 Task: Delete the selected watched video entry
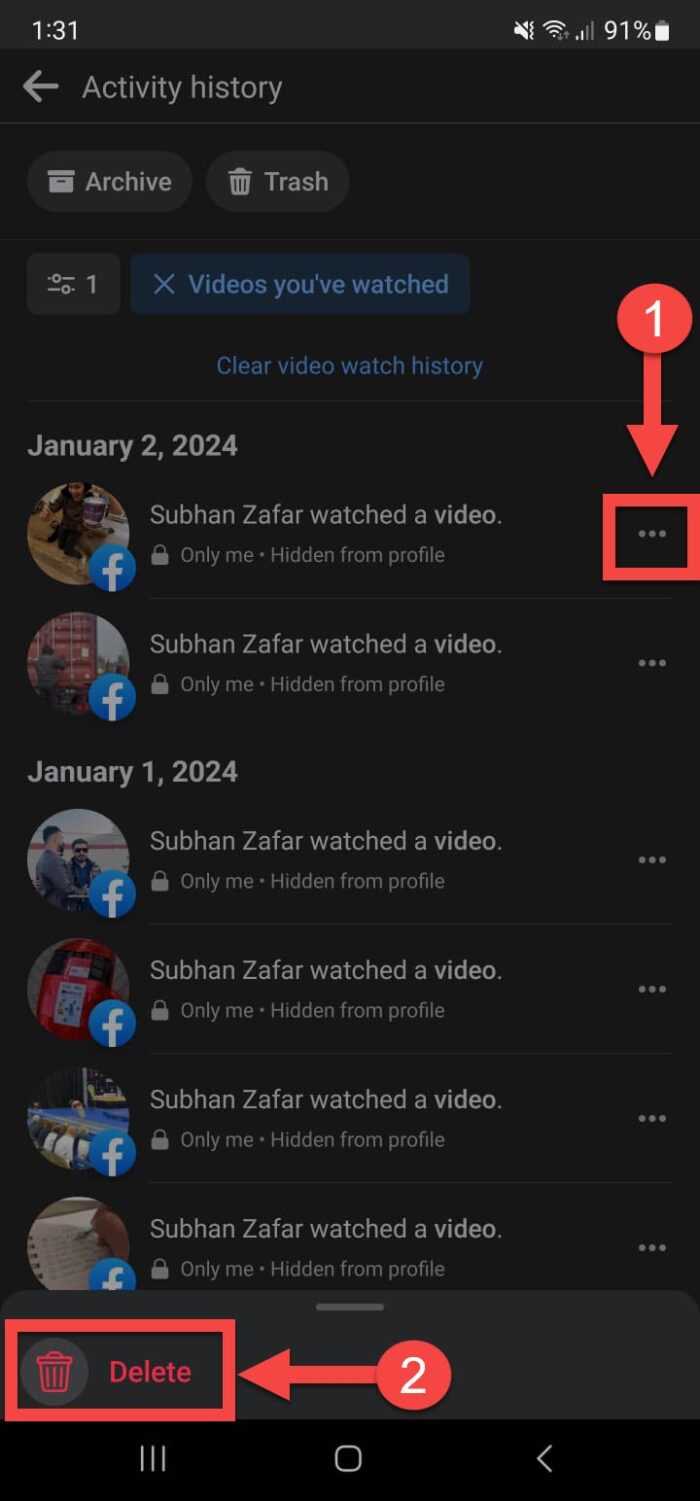click(x=120, y=1372)
